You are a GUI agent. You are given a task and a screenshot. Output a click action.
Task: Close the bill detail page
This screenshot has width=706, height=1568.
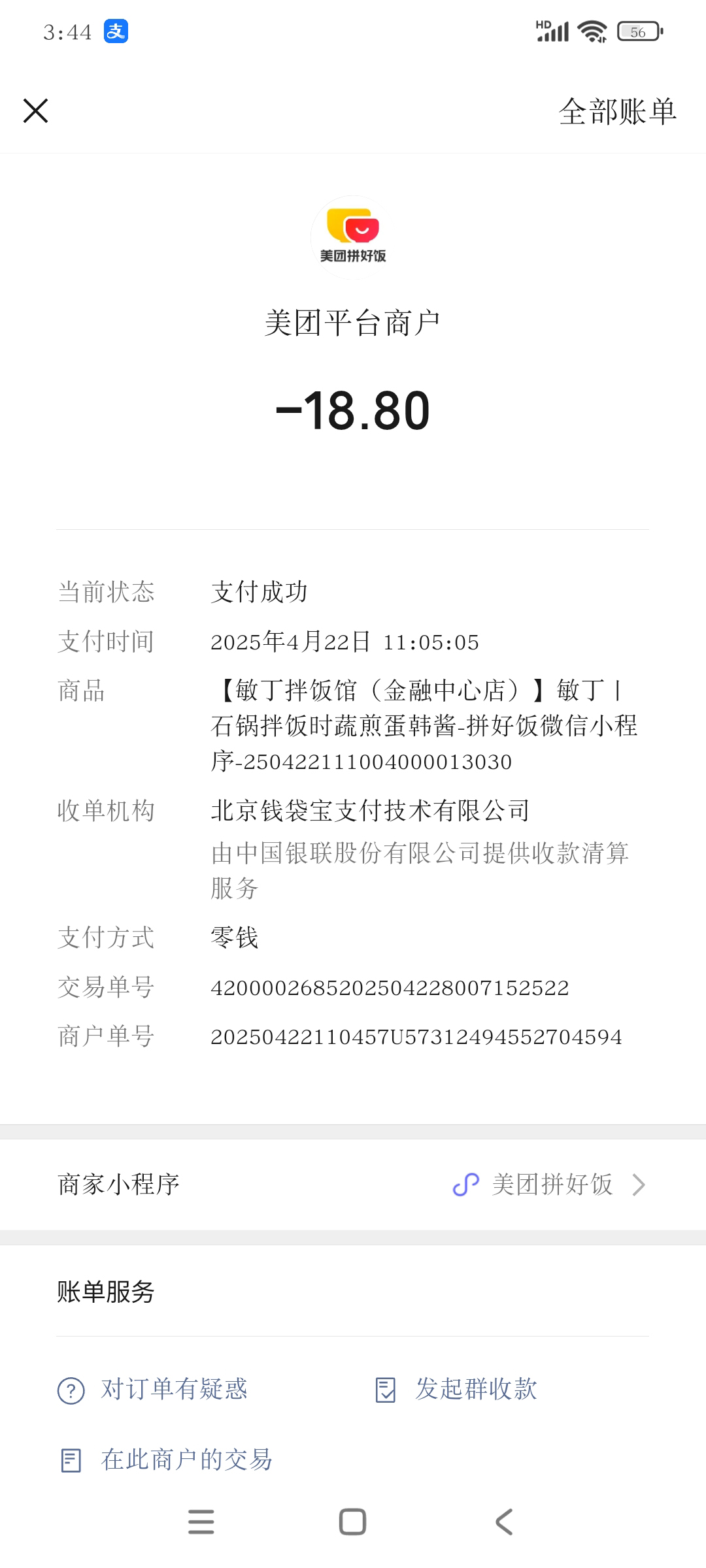tap(36, 110)
